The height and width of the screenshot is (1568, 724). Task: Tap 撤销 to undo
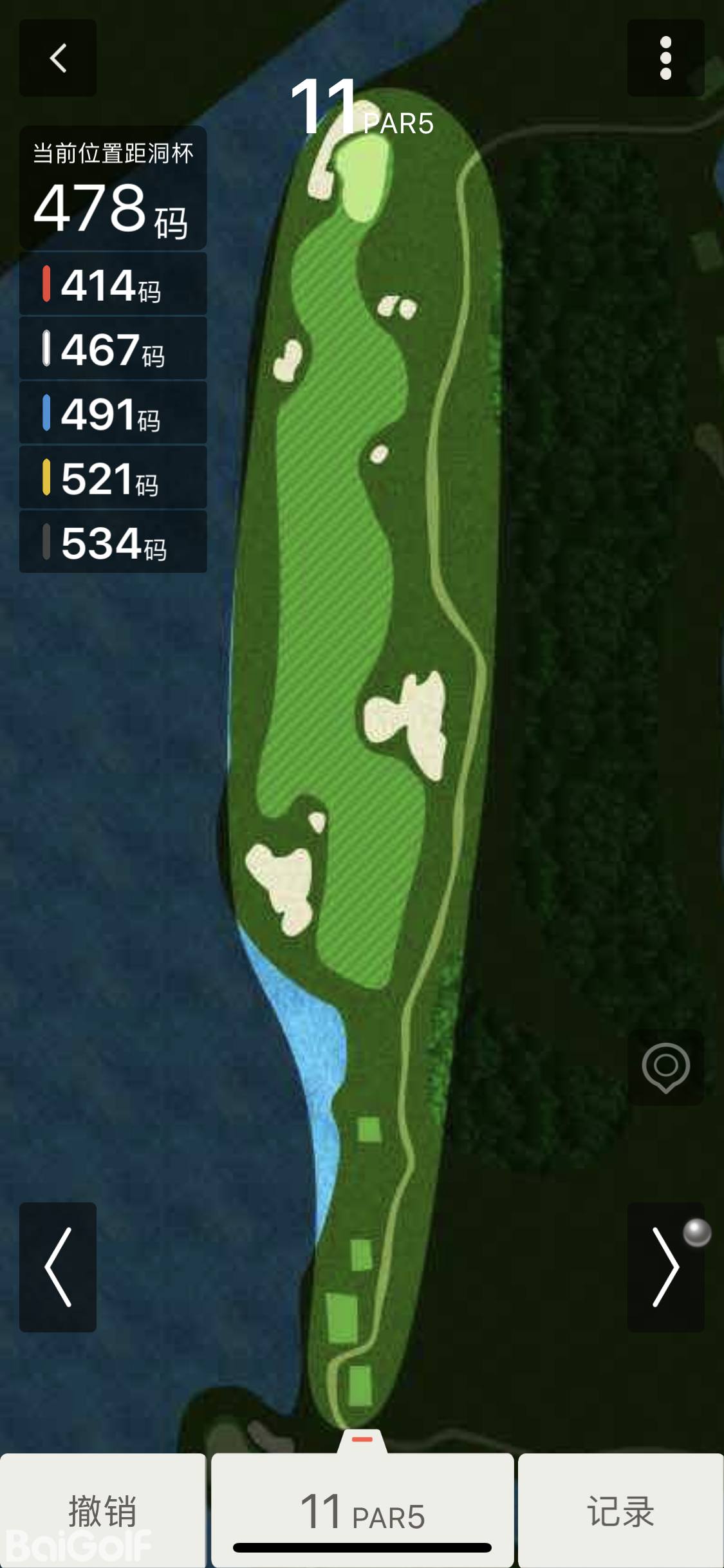103,1510
